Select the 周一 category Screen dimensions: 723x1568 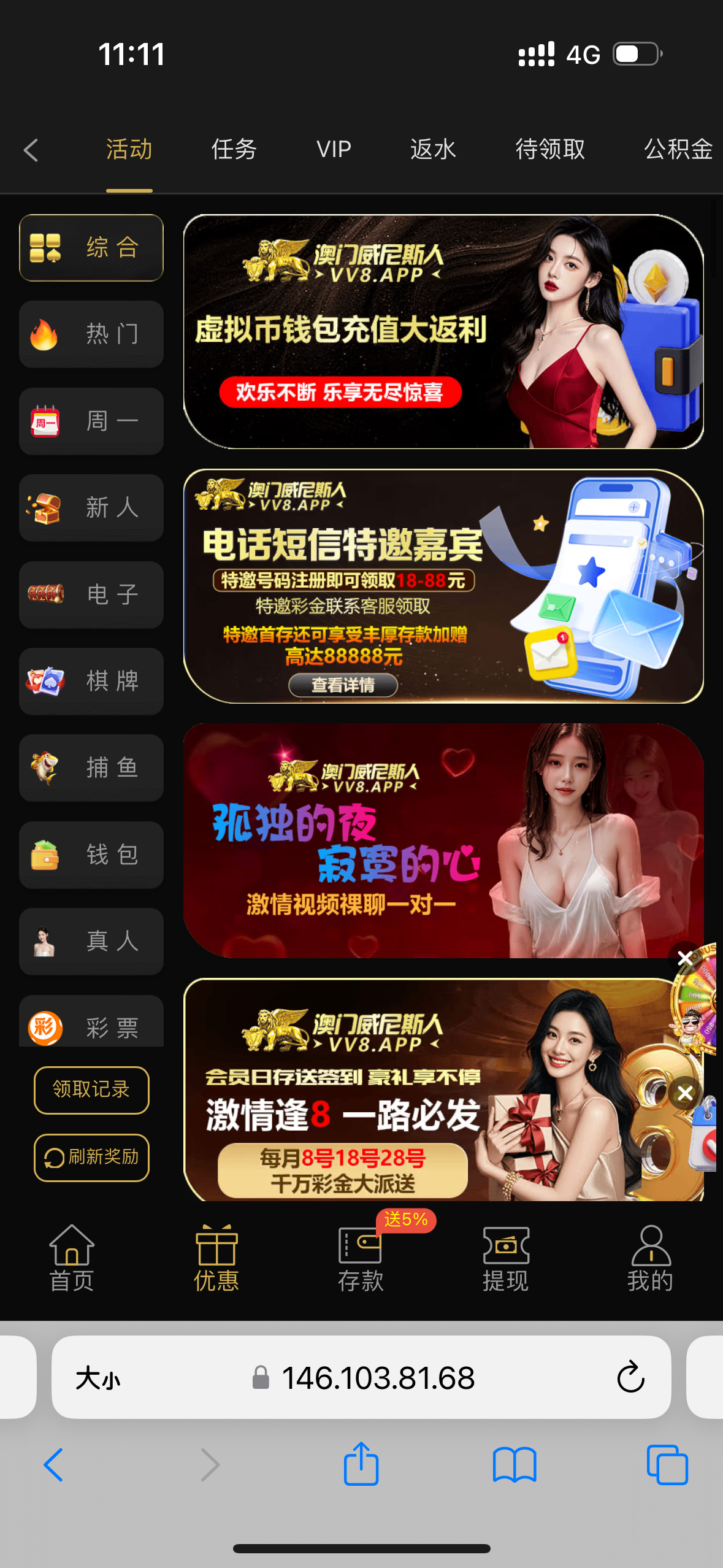(91, 421)
